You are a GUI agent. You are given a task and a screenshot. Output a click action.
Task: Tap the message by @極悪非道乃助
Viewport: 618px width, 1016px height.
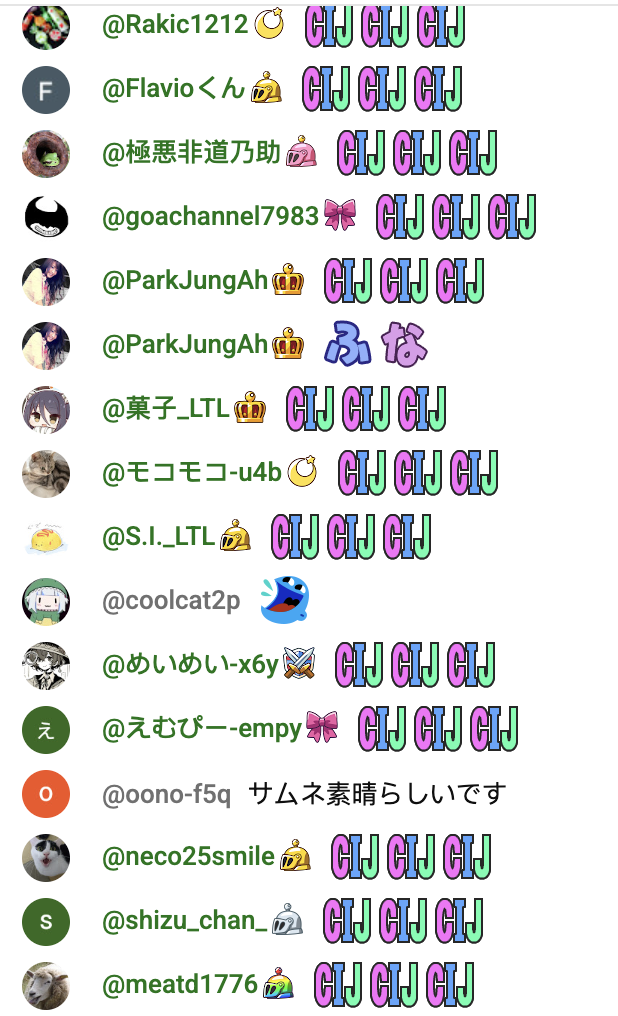point(417,153)
